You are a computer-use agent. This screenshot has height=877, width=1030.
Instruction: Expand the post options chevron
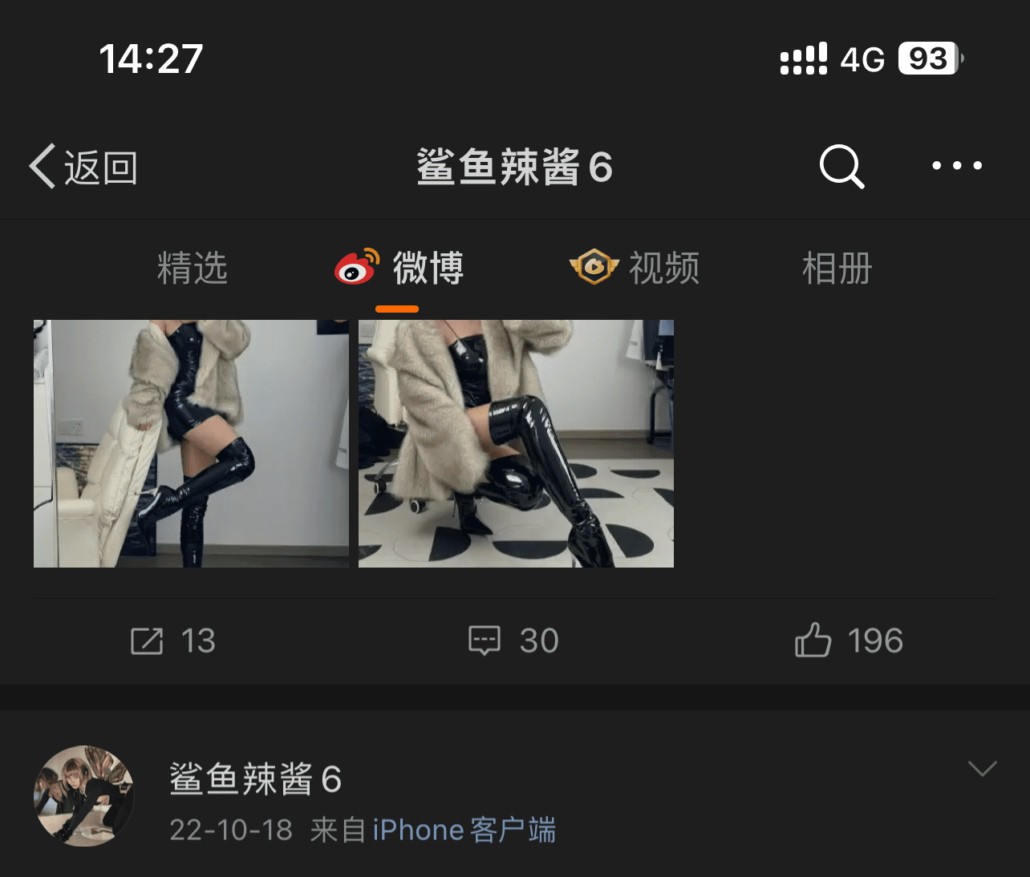[982, 769]
